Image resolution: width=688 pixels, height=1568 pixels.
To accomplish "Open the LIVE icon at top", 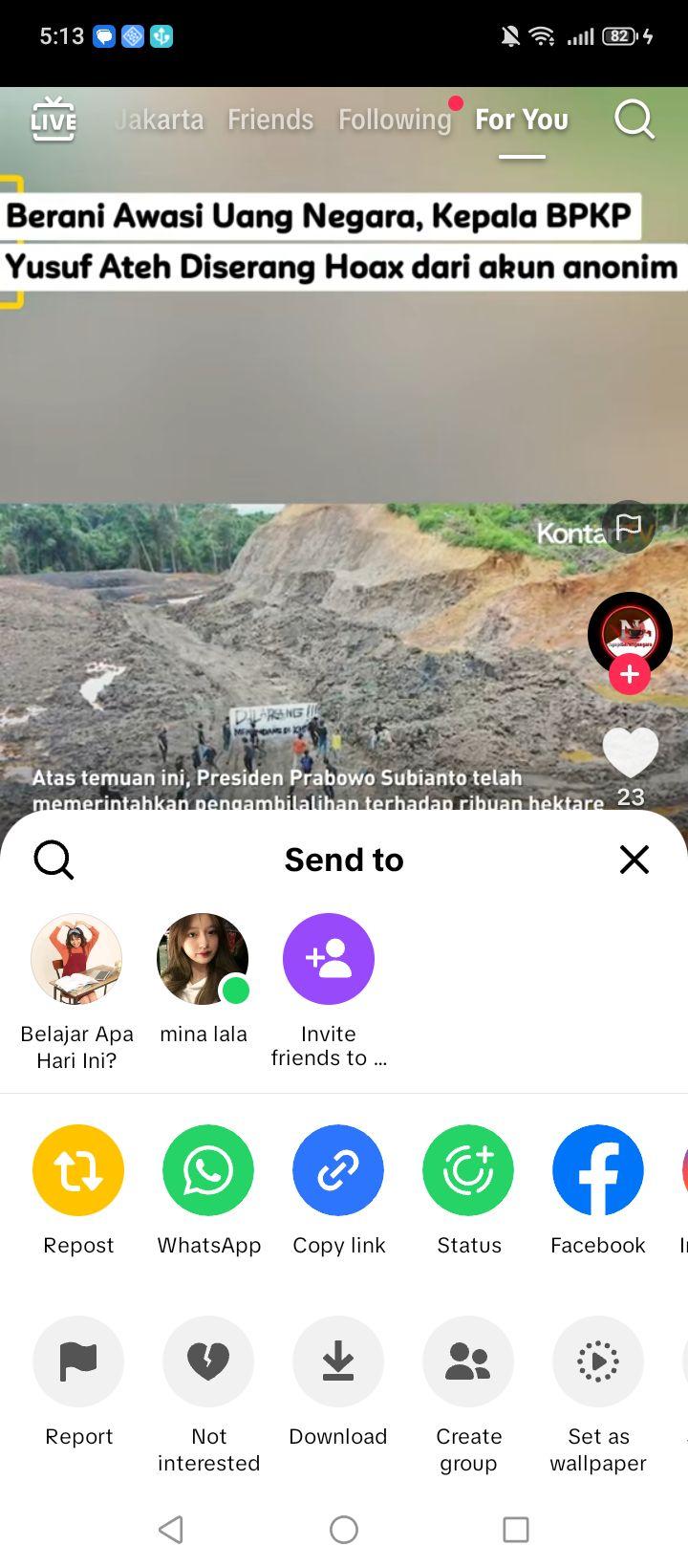I will [x=54, y=120].
